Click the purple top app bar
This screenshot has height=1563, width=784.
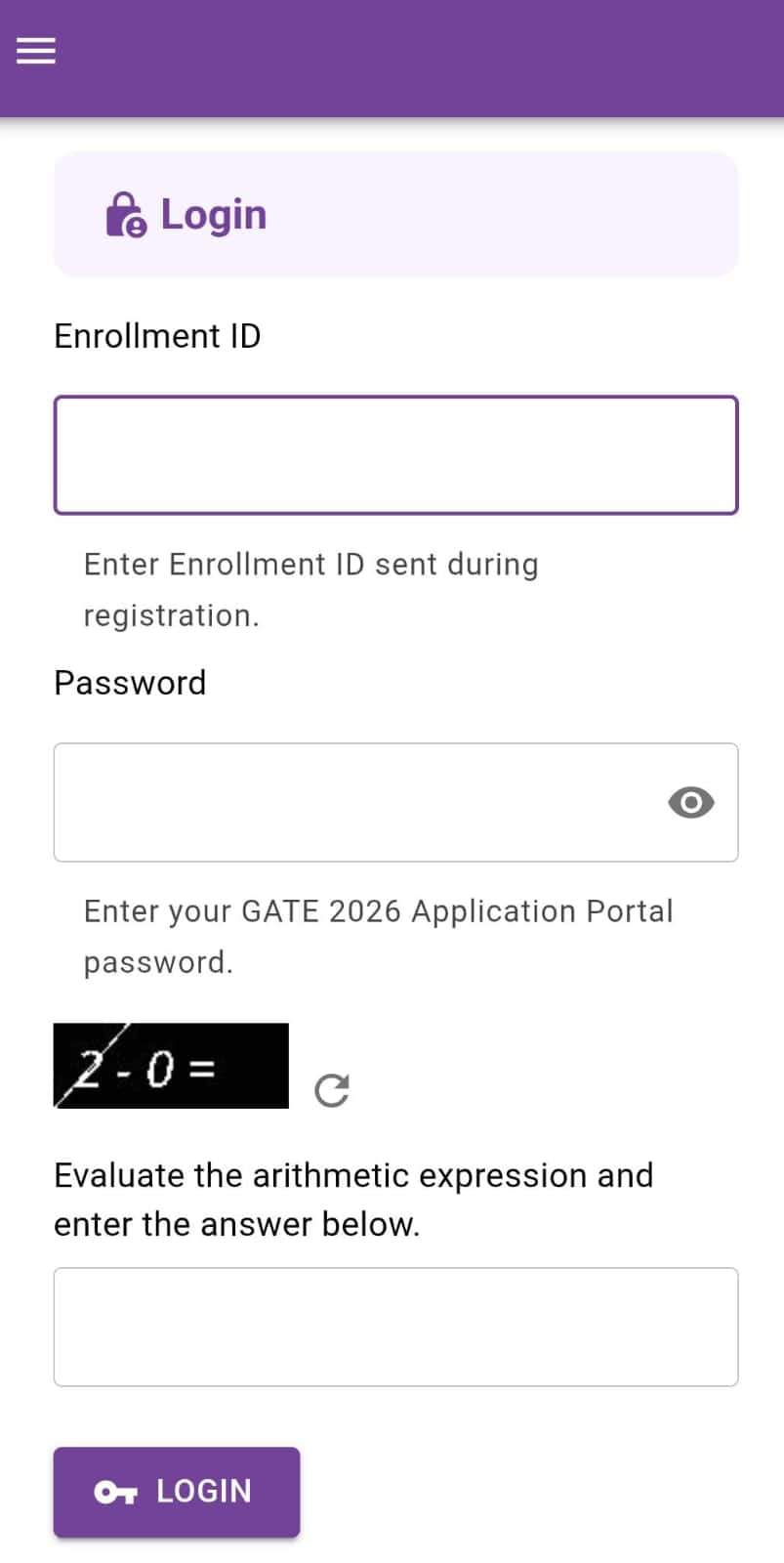[x=391, y=59]
